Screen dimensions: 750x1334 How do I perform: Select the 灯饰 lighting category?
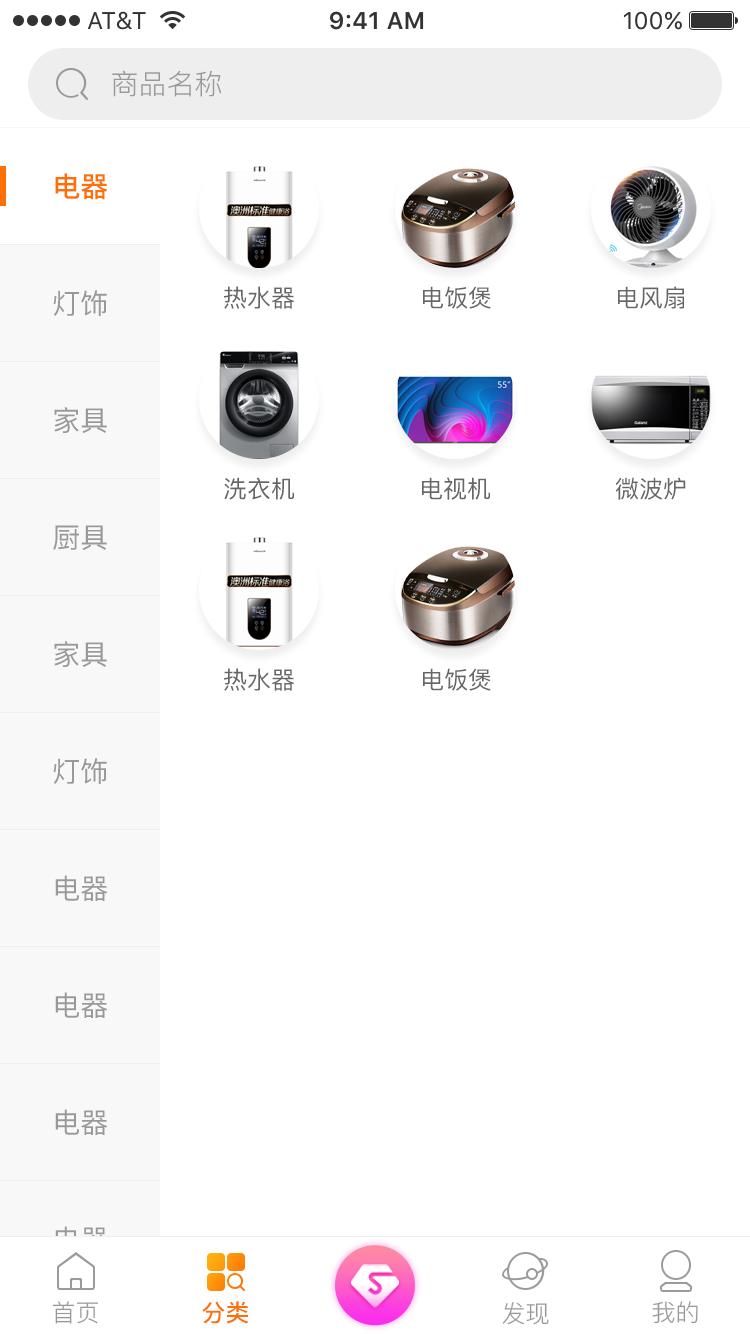80,303
